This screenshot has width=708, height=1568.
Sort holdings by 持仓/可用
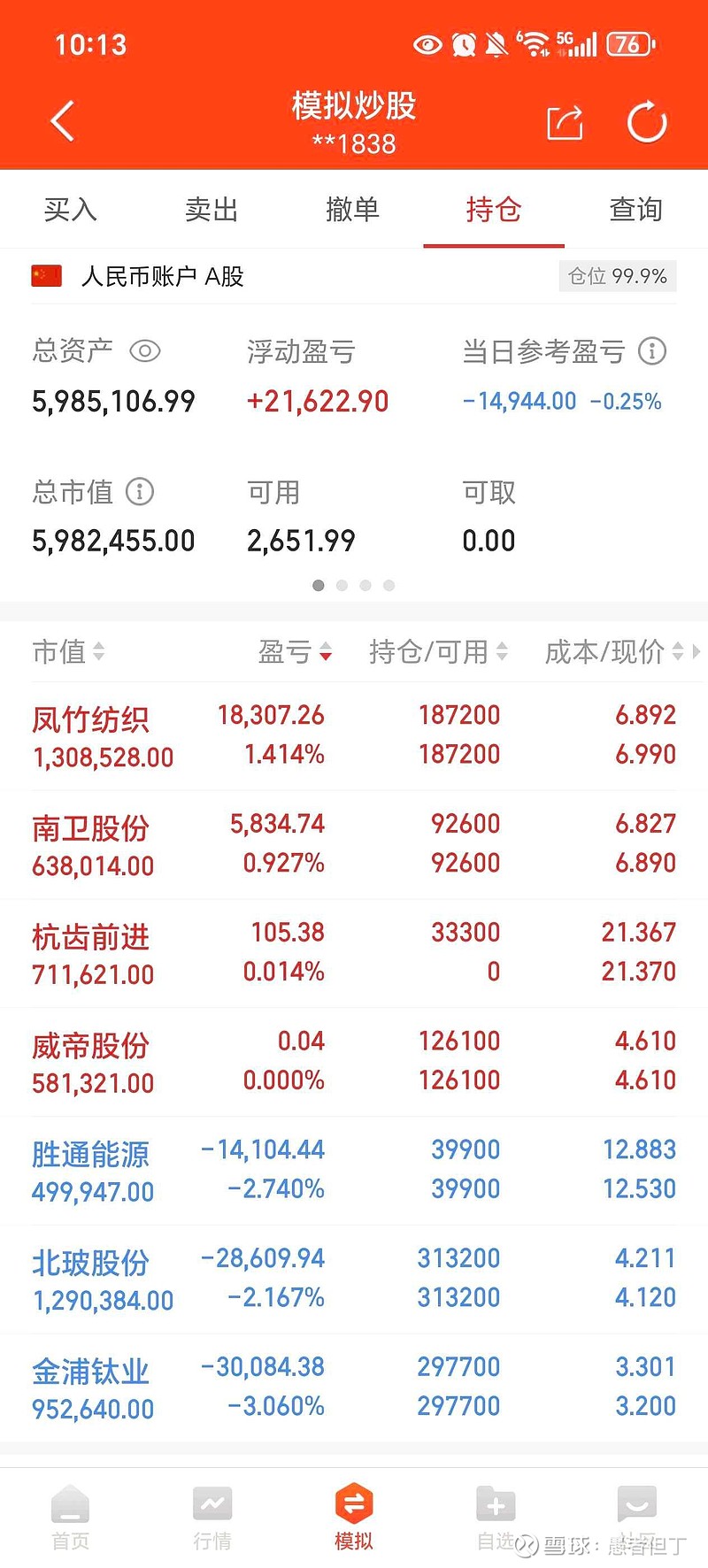tap(438, 652)
